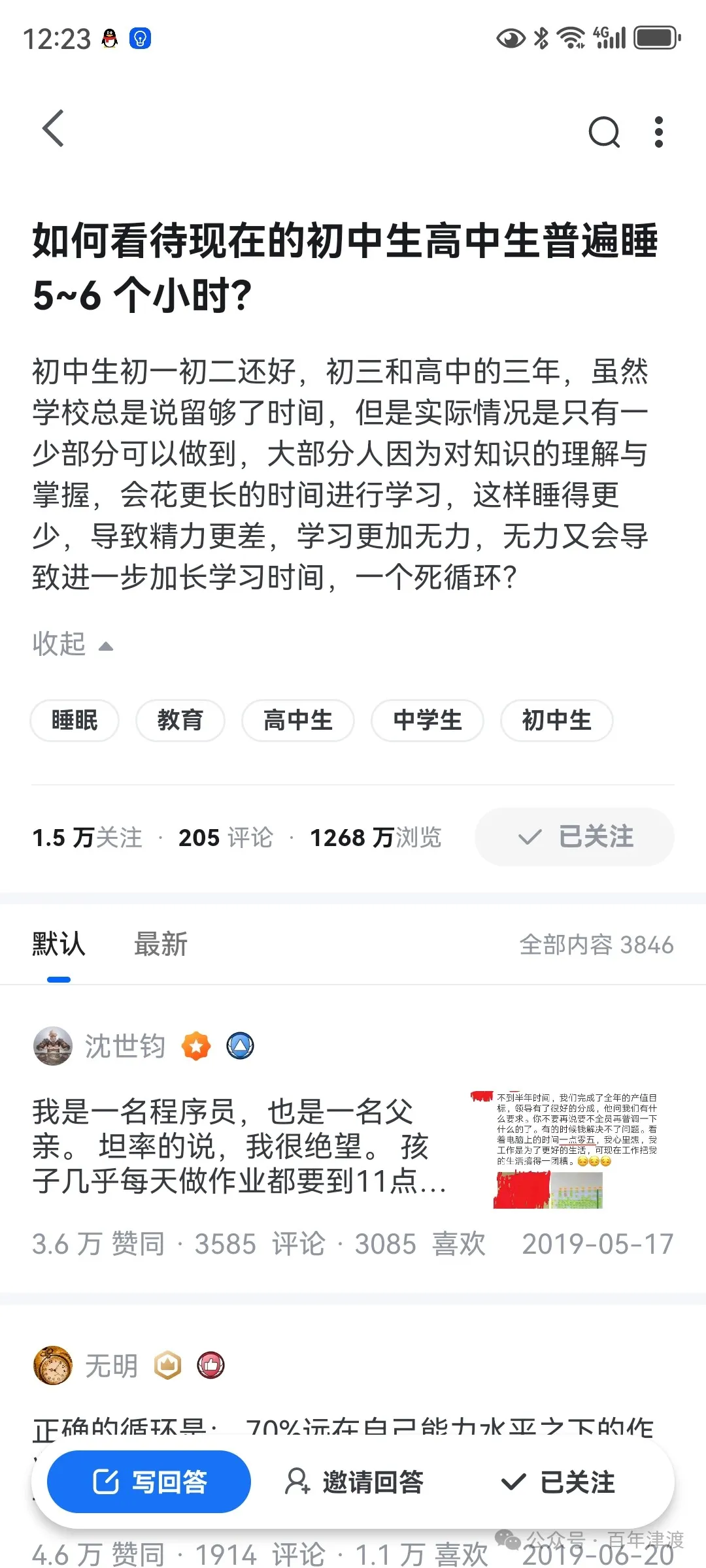Collapse the question description with 收起
Viewport: 706px width, 1568px height.
point(72,644)
